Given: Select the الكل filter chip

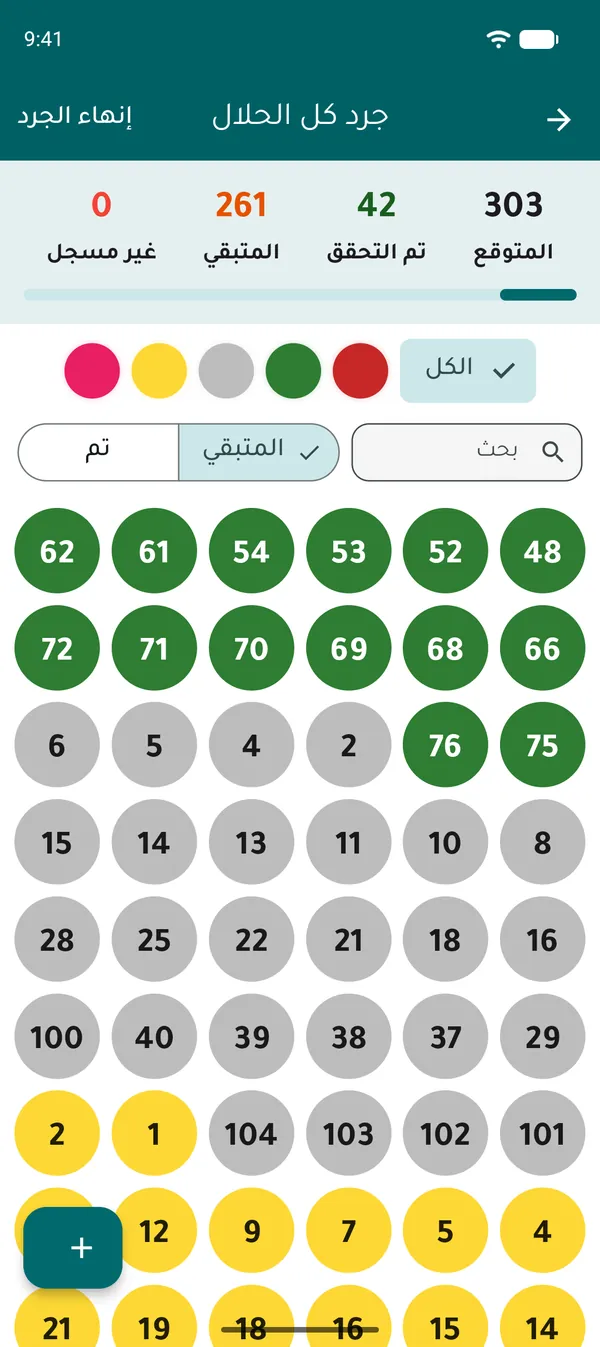Looking at the screenshot, I should [x=468, y=371].
